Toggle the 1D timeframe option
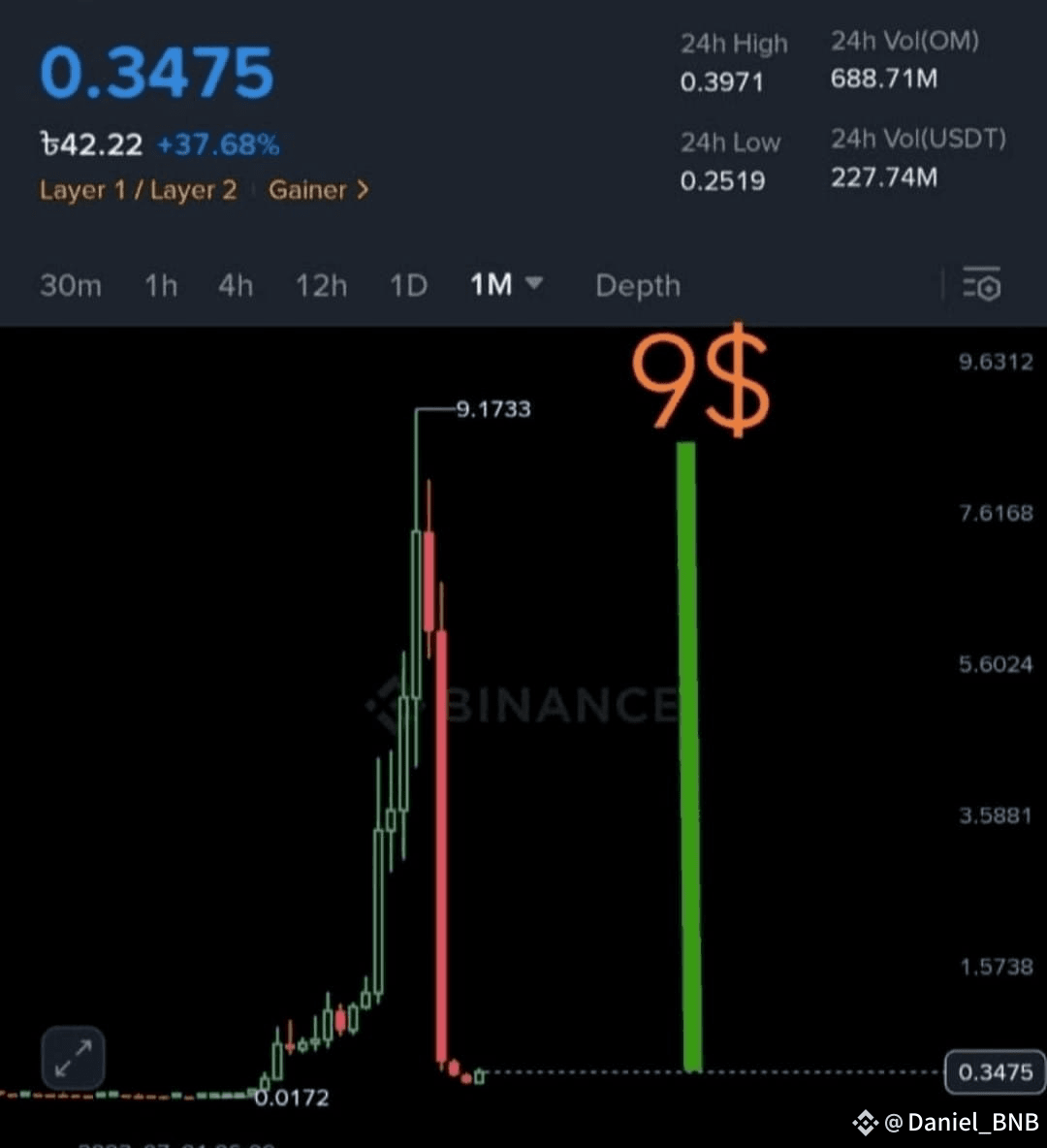Screen dimensions: 1047x1148 pyautogui.click(x=408, y=286)
